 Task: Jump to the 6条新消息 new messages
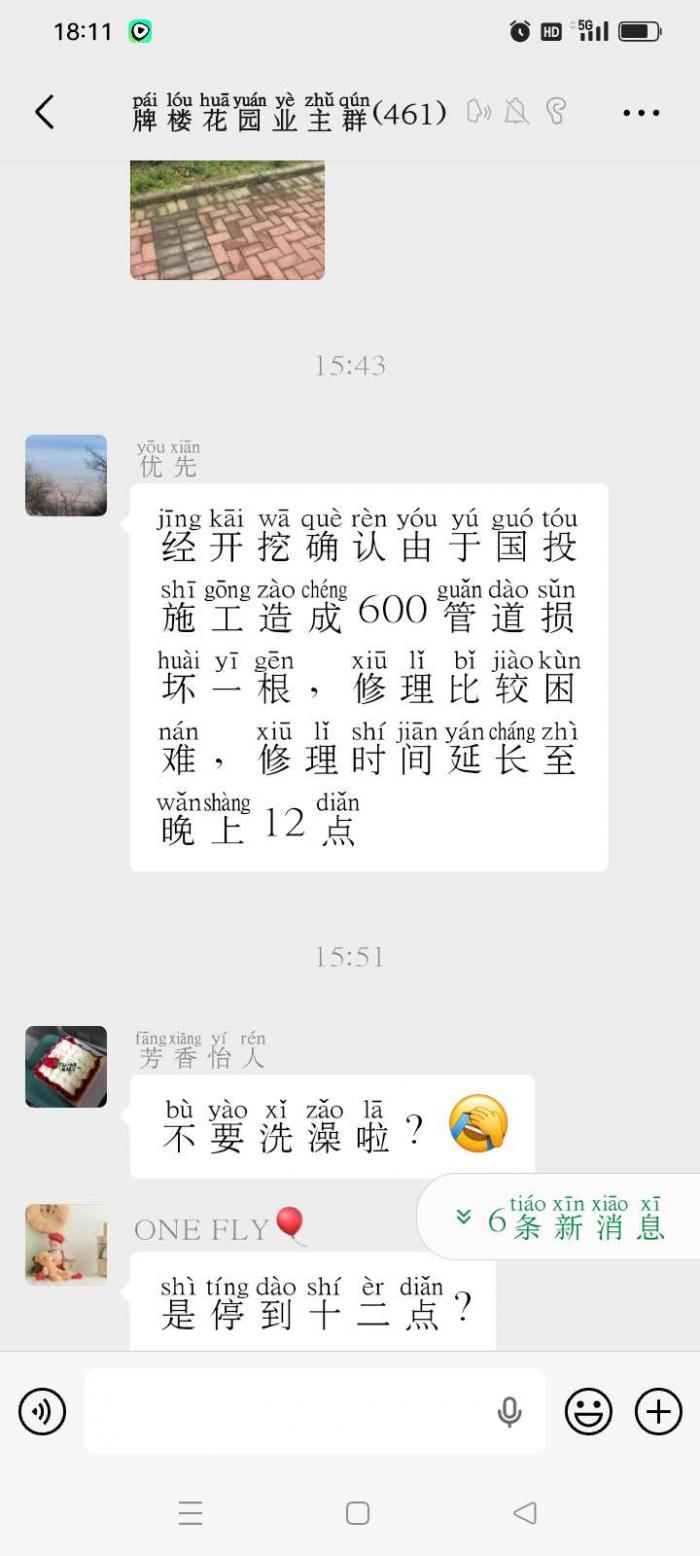(560, 1217)
